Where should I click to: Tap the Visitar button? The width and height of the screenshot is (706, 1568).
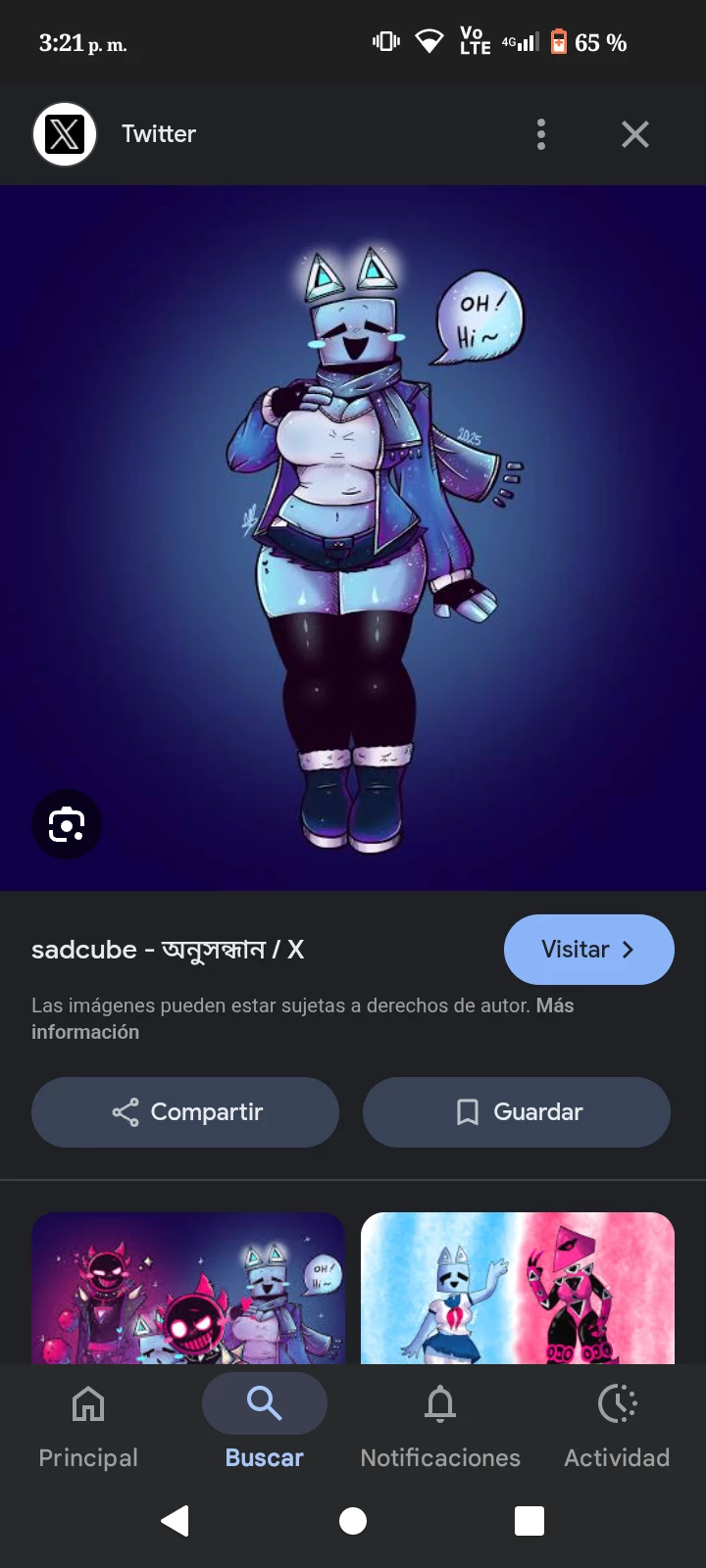pyautogui.click(x=588, y=950)
